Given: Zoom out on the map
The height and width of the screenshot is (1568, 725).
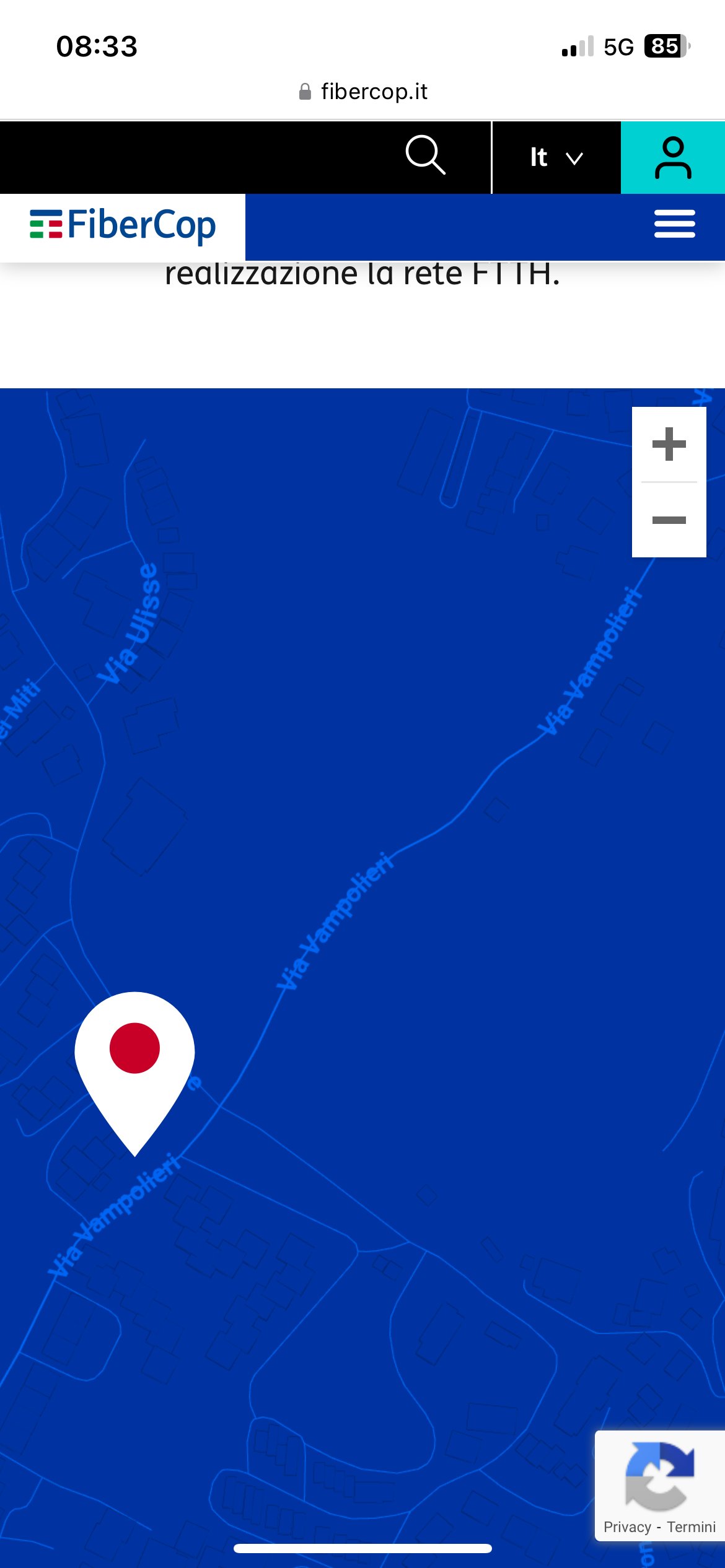Looking at the screenshot, I should coord(669,520).
